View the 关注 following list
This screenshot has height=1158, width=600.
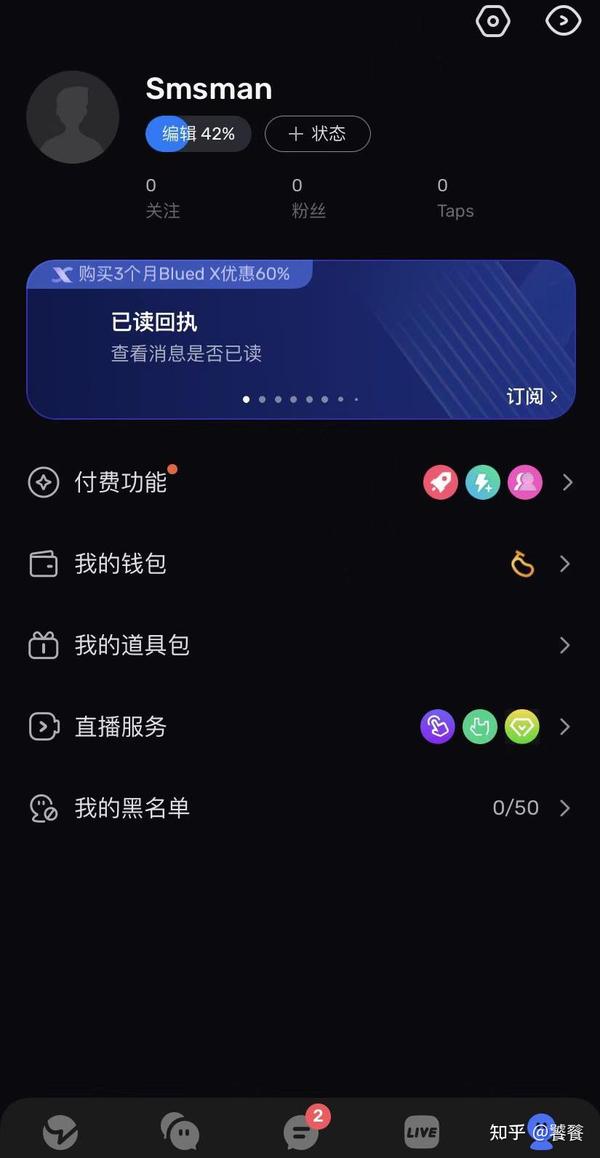tap(163, 198)
